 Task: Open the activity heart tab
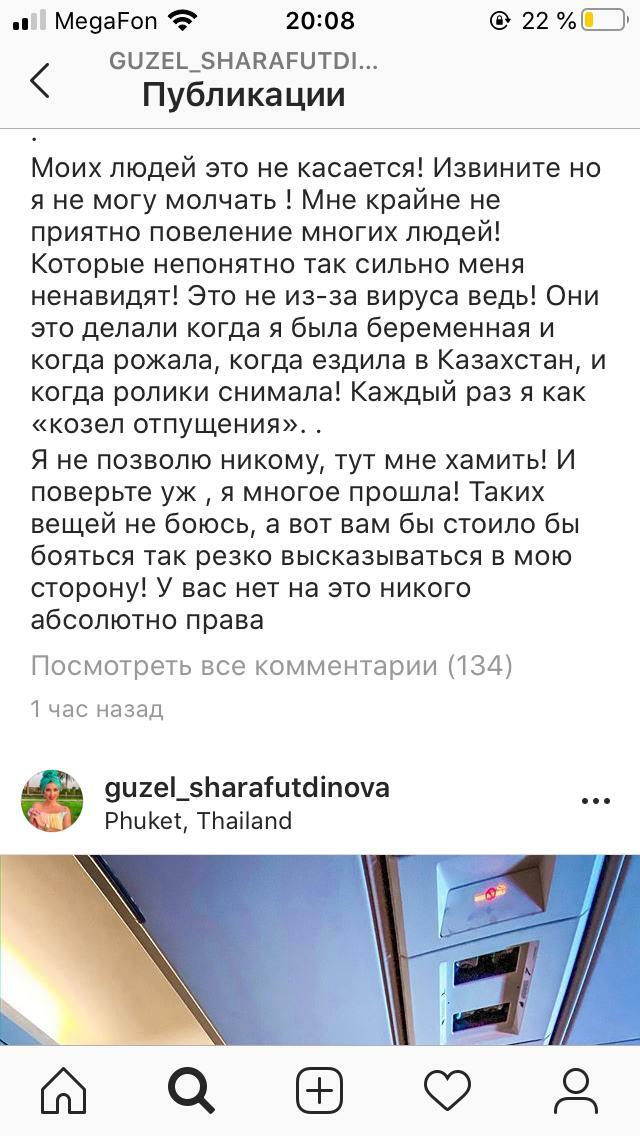click(x=448, y=1090)
